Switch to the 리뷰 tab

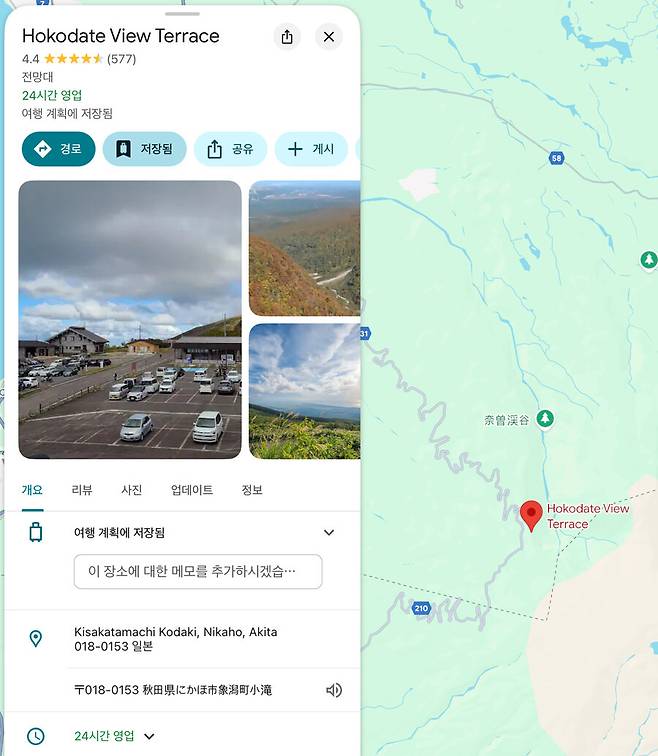[x=82, y=490]
